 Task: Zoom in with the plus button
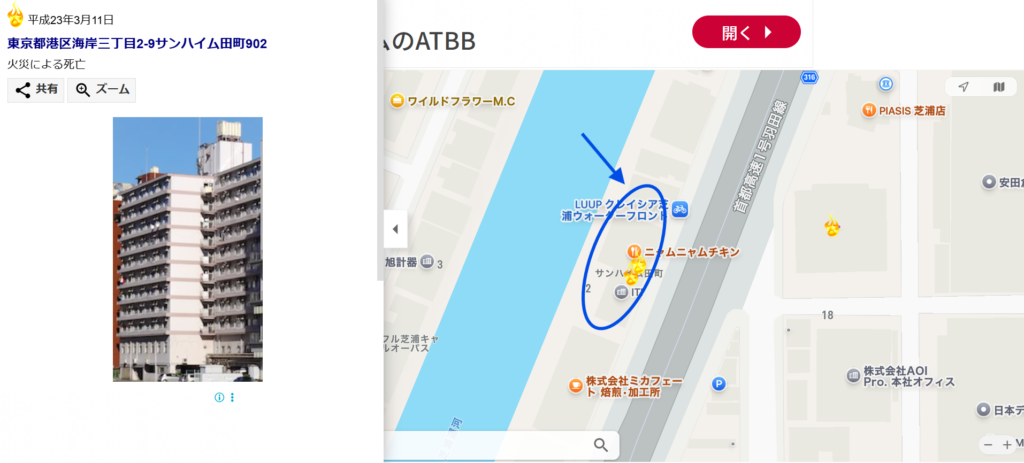point(1007,445)
